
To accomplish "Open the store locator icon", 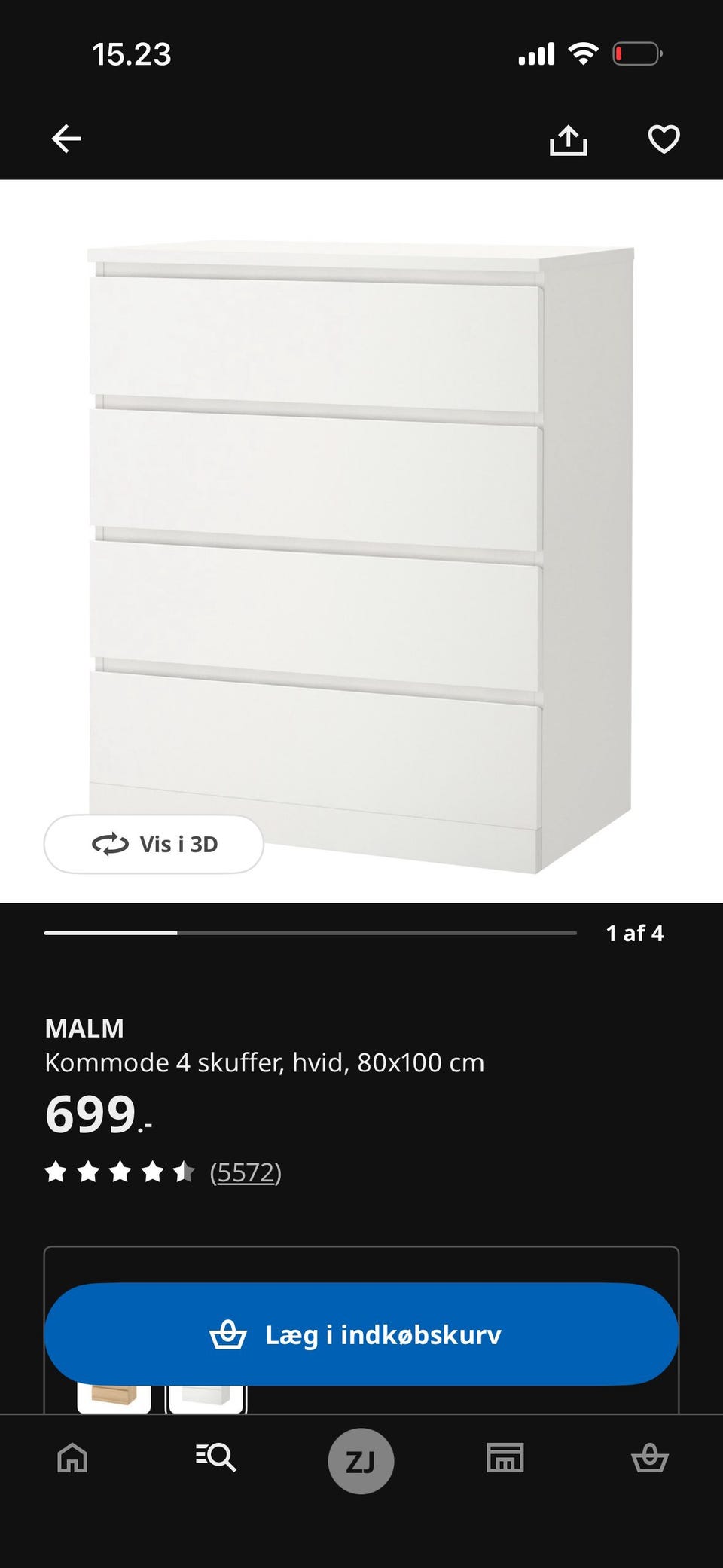I will pyautogui.click(x=506, y=1458).
